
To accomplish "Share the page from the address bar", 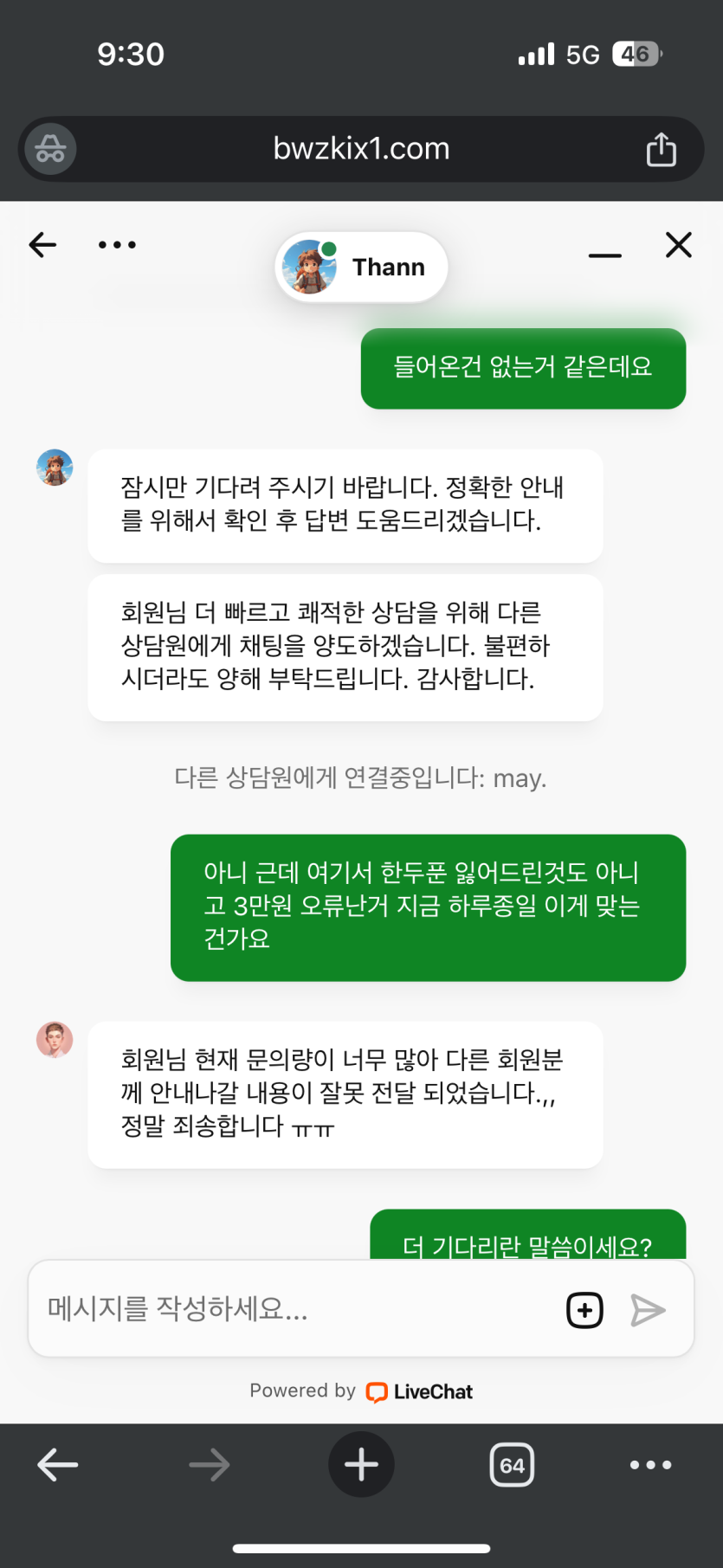I will (x=661, y=149).
